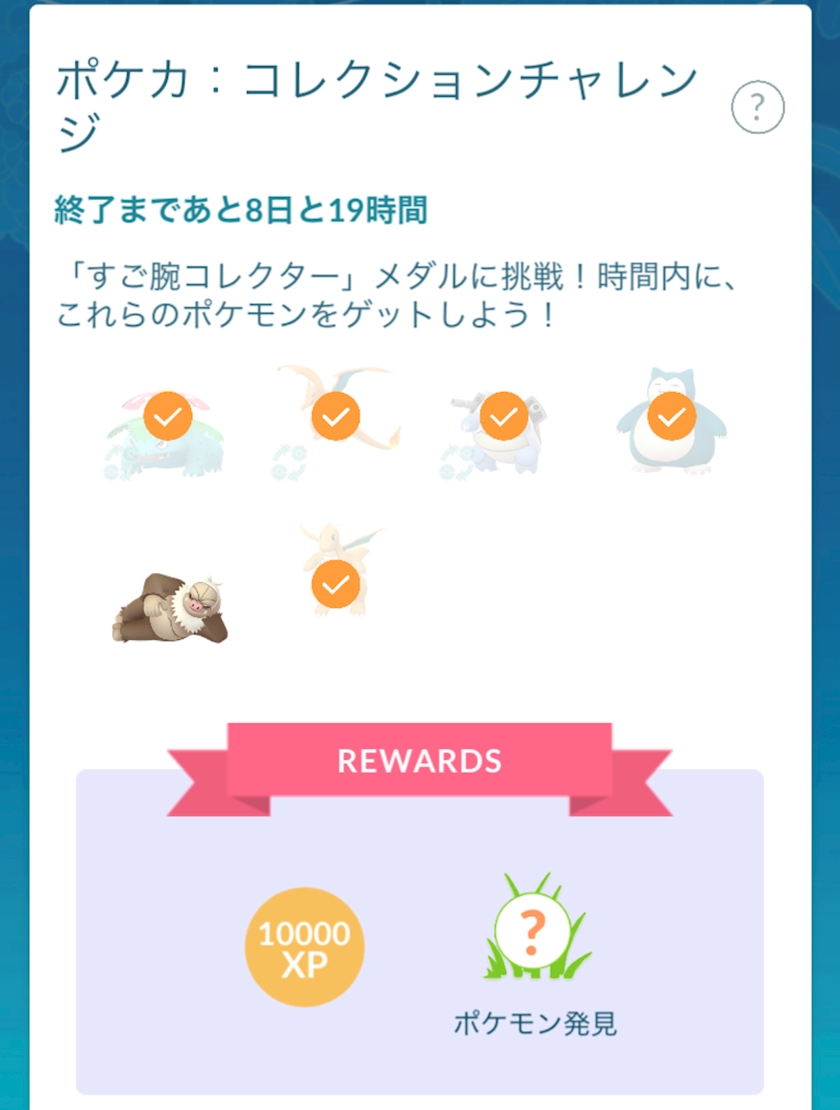Open the help question mark icon
The image size is (840, 1110).
[x=757, y=108]
